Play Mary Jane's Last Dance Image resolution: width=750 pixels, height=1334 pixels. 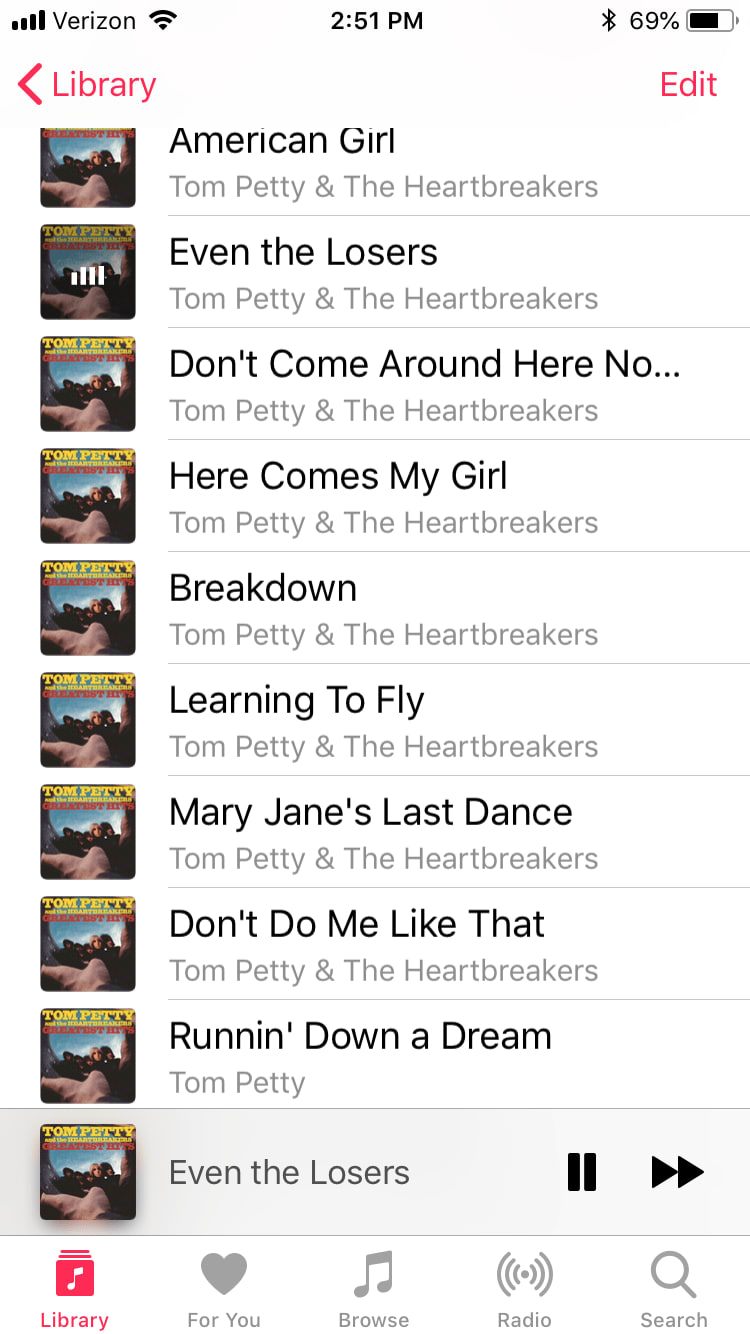pos(400,833)
